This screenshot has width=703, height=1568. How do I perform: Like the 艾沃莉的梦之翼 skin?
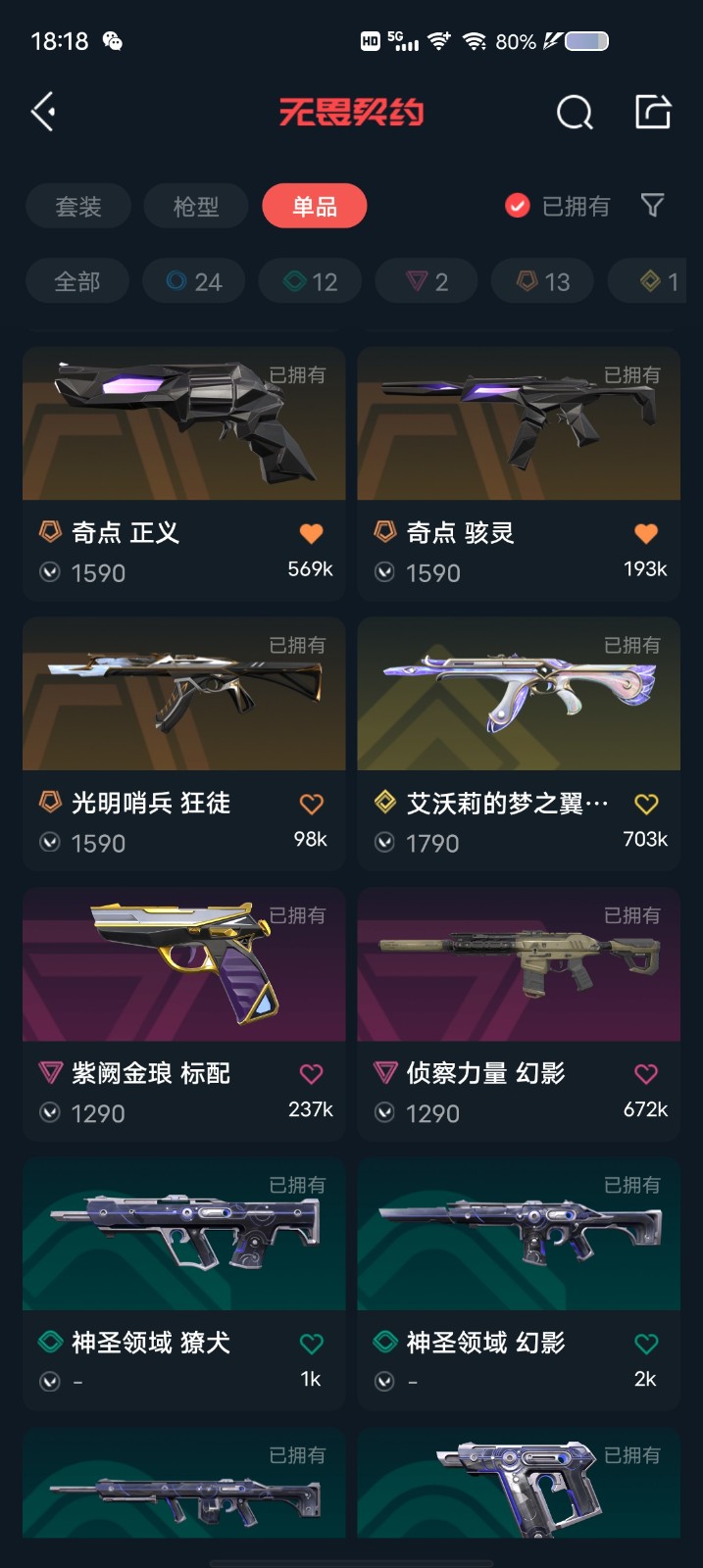(646, 804)
